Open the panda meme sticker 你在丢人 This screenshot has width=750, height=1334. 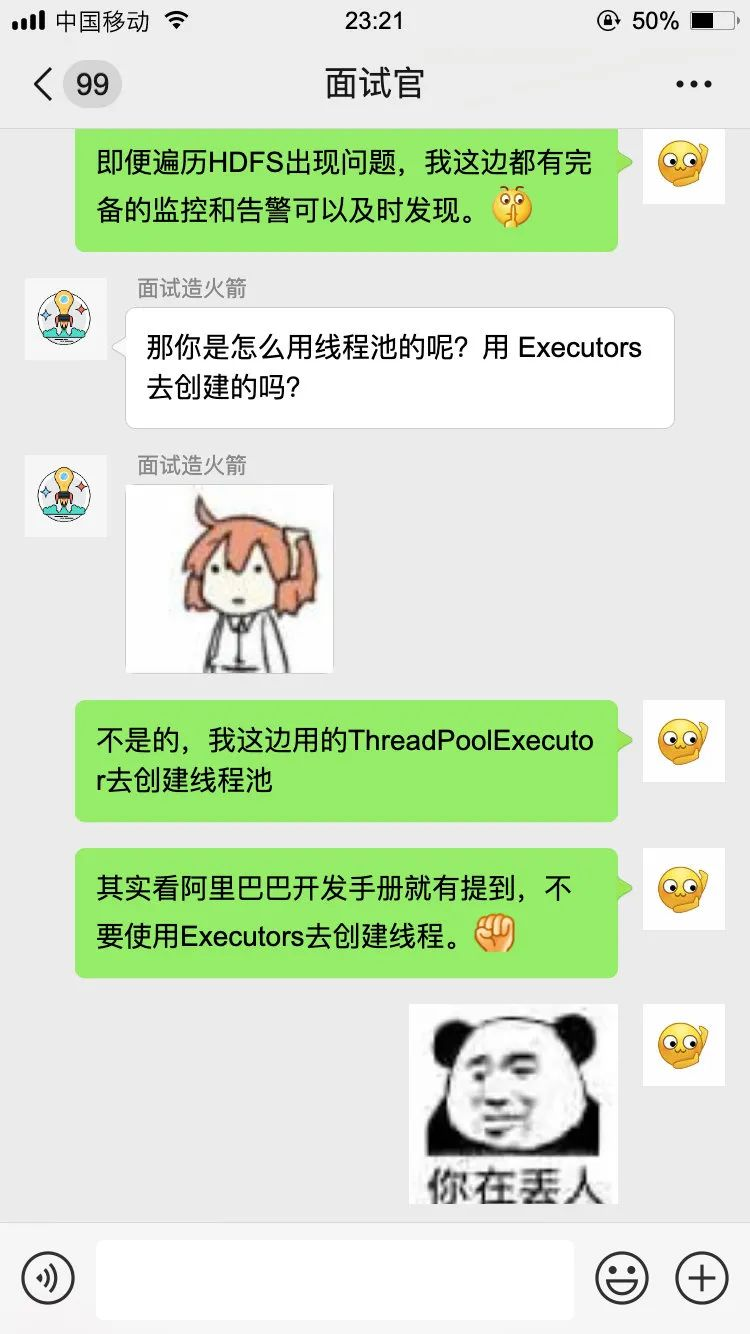(513, 1104)
